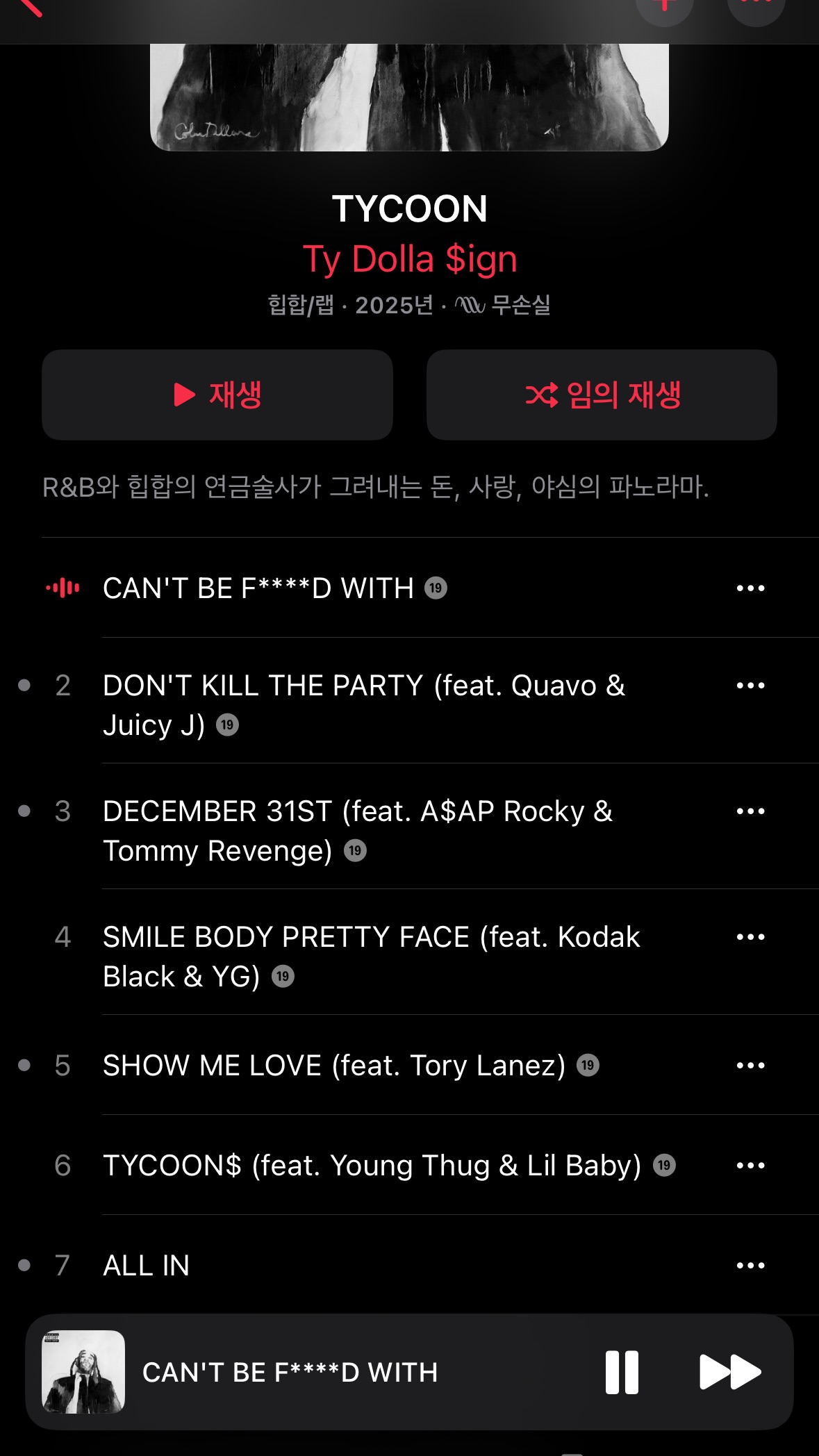Image resolution: width=819 pixels, height=1456 pixels.
Task: Tap the 재생 play button
Action: (217, 395)
